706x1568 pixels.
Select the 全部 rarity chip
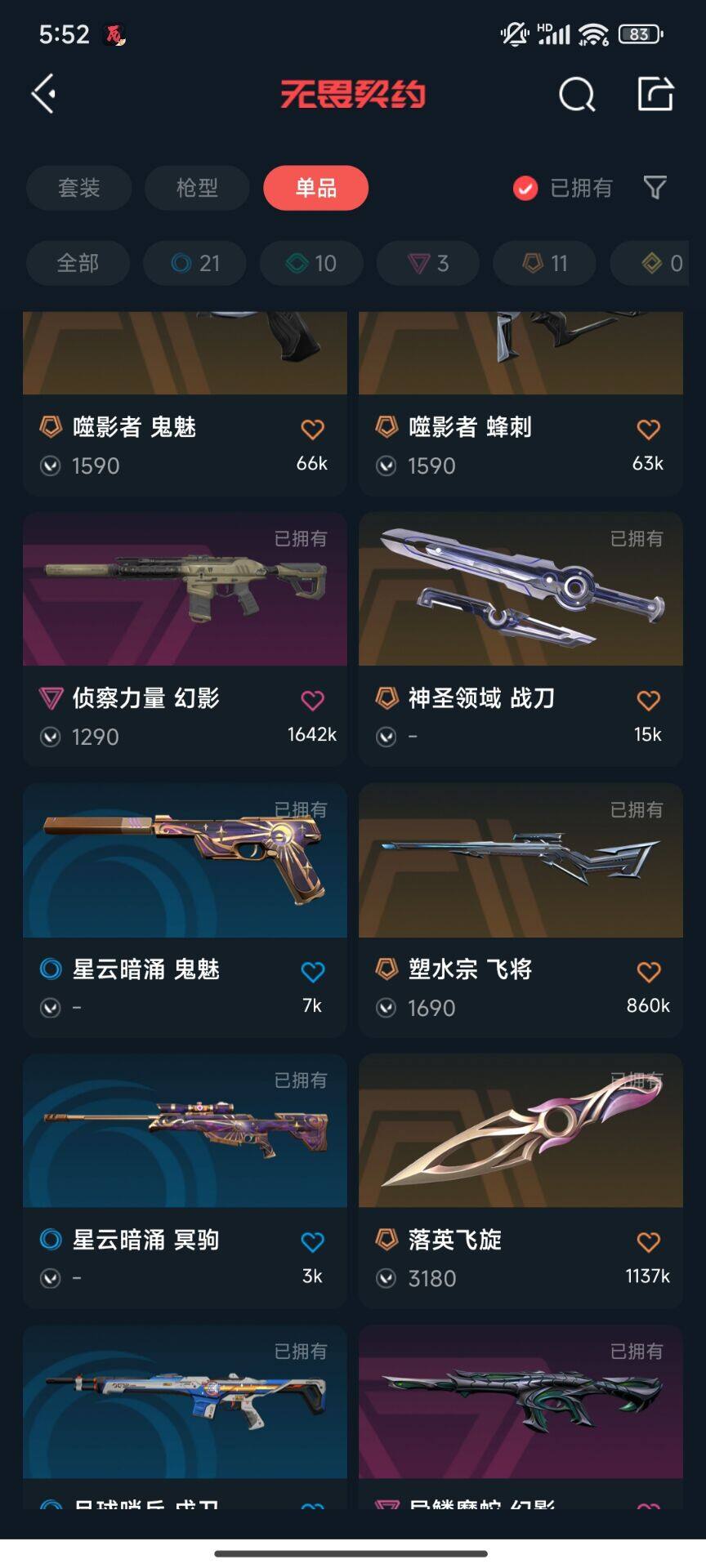click(78, 263)
